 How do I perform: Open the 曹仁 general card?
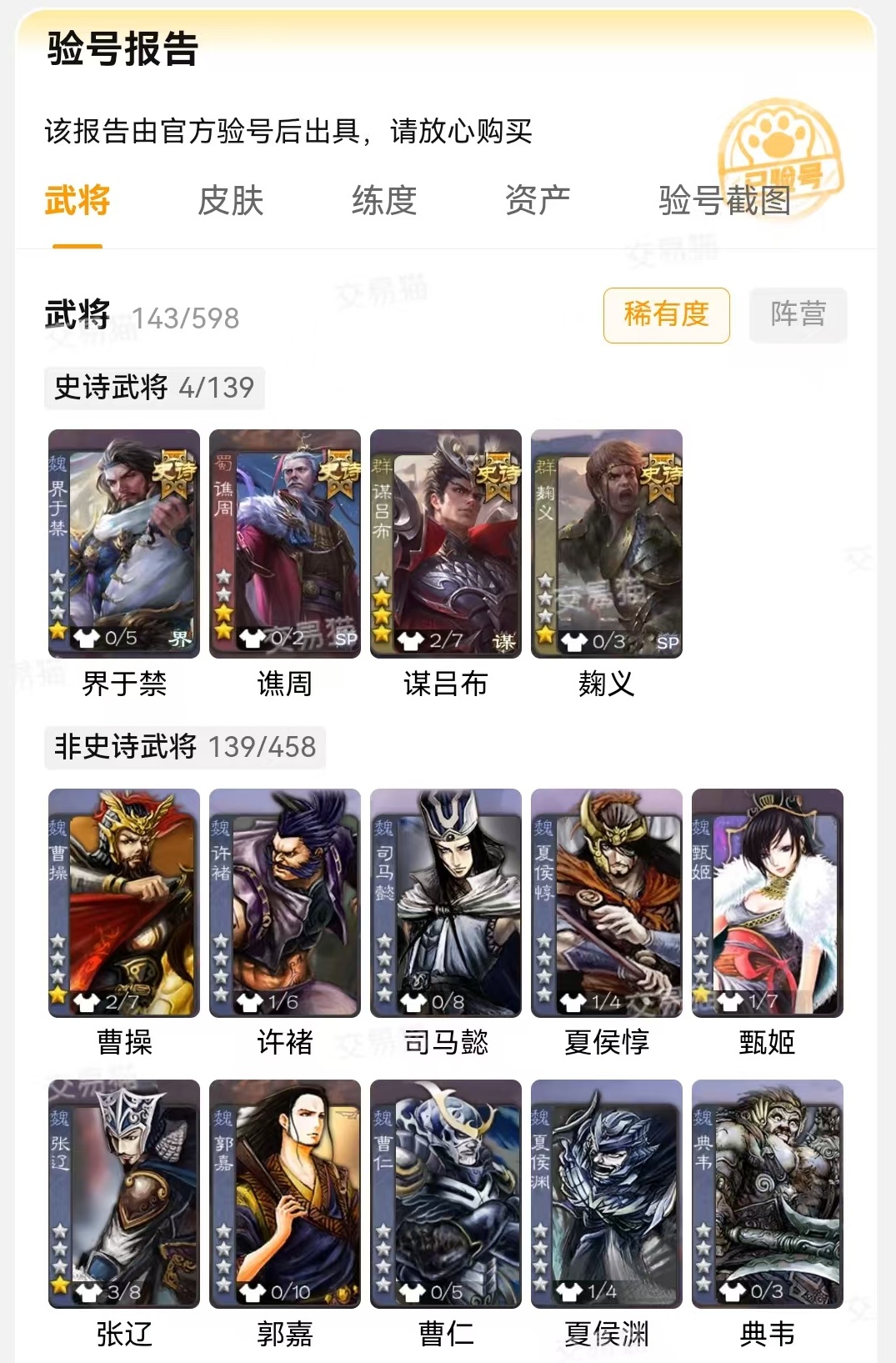446,1194
